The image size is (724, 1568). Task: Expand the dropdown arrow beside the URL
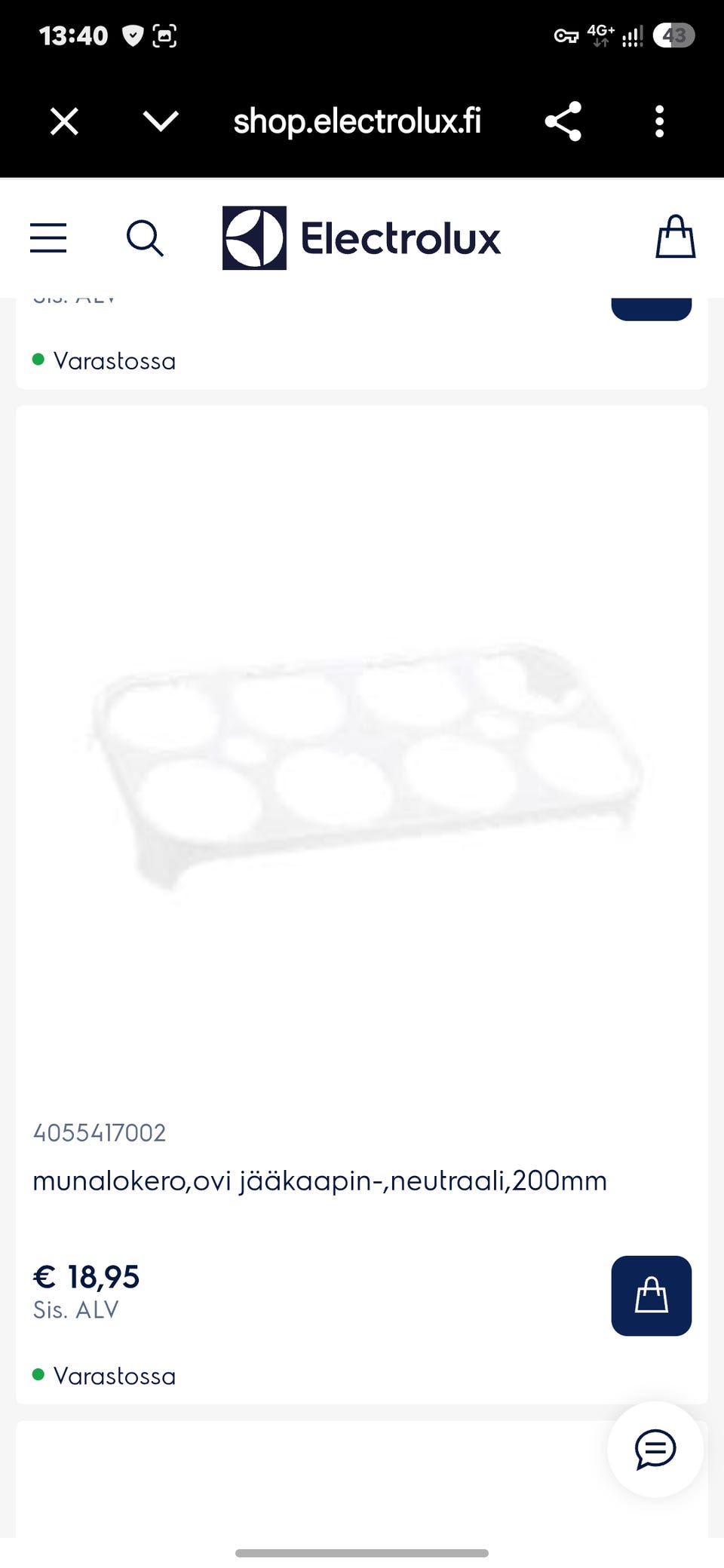pos(161,121)
